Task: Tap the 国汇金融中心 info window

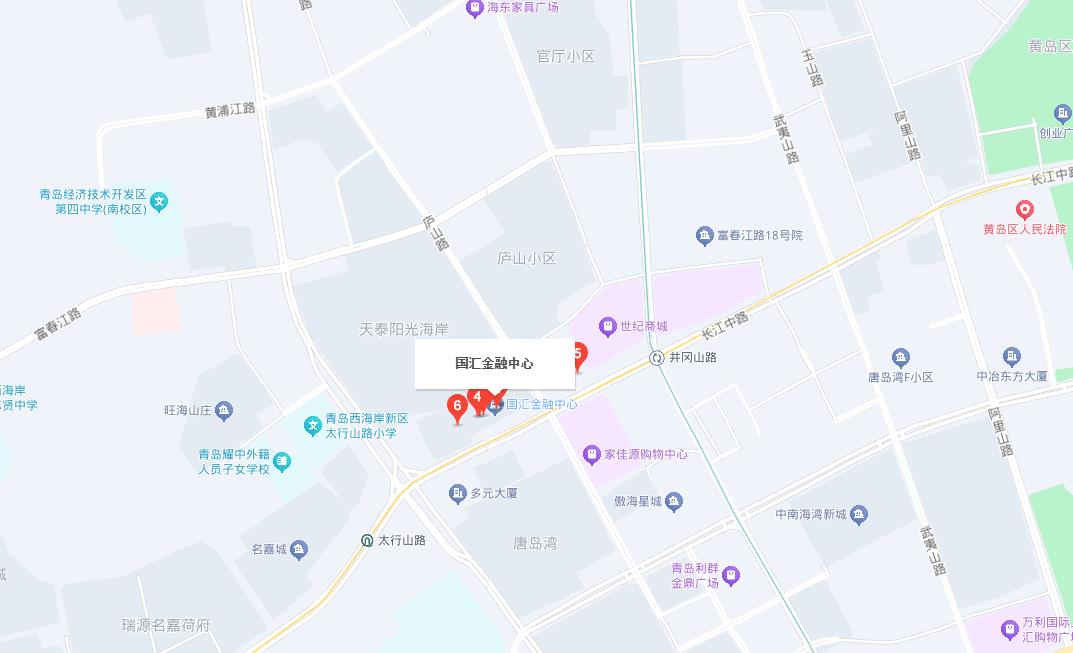Action: click(495, 364)
